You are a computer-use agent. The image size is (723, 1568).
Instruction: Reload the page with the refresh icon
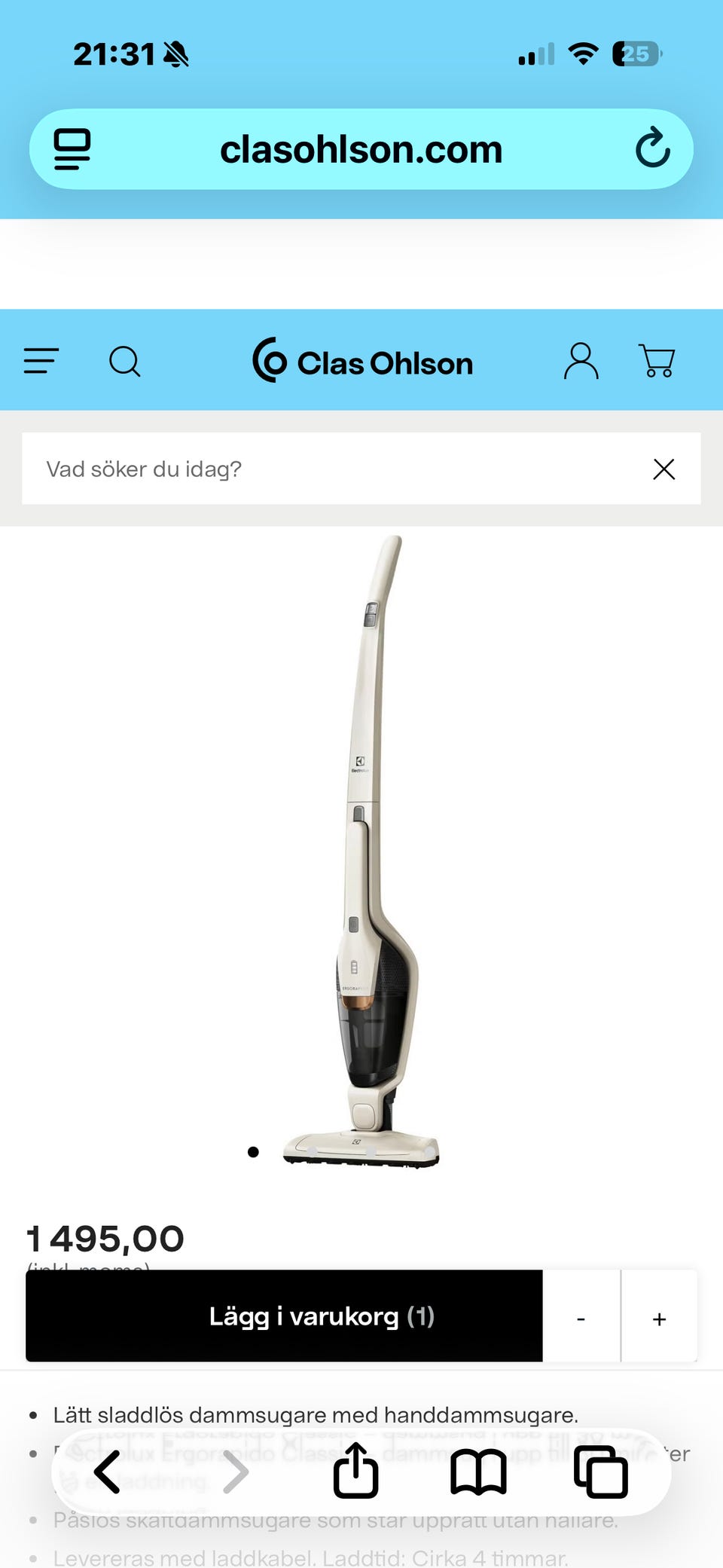pyautogui.click(x=654, y=148)
